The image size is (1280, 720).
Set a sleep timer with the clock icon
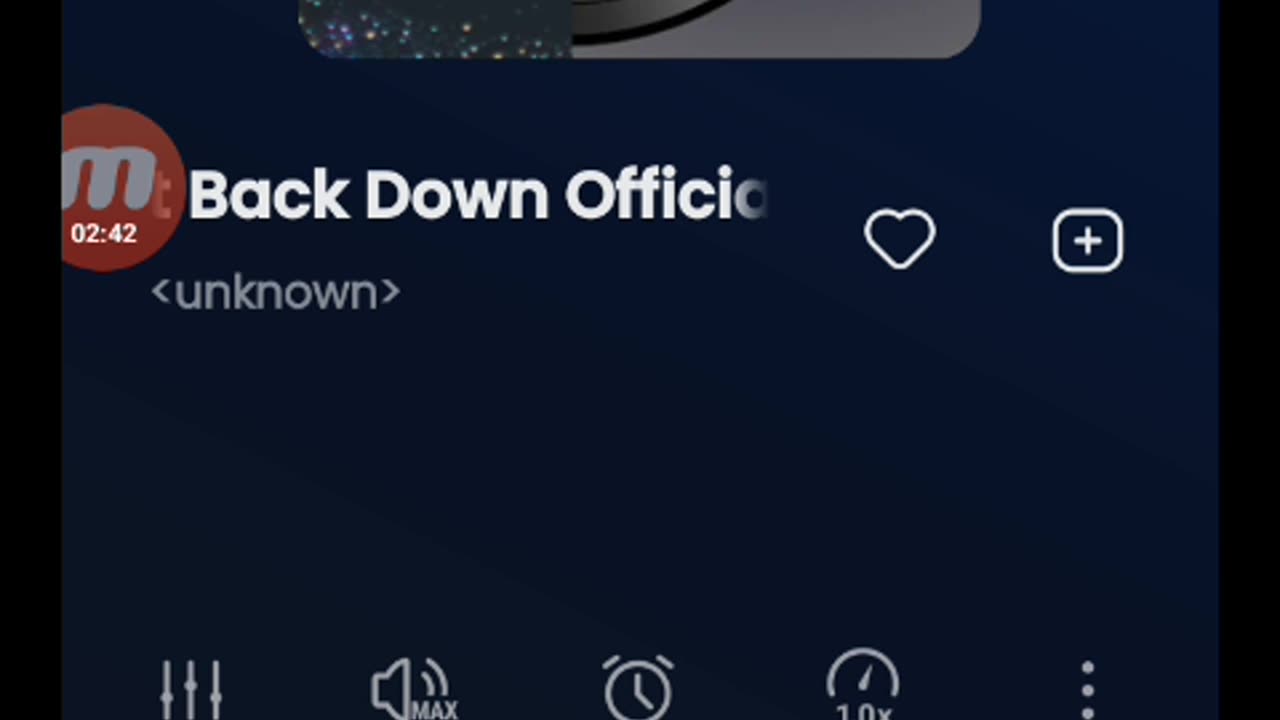click(x=638, y=688)
